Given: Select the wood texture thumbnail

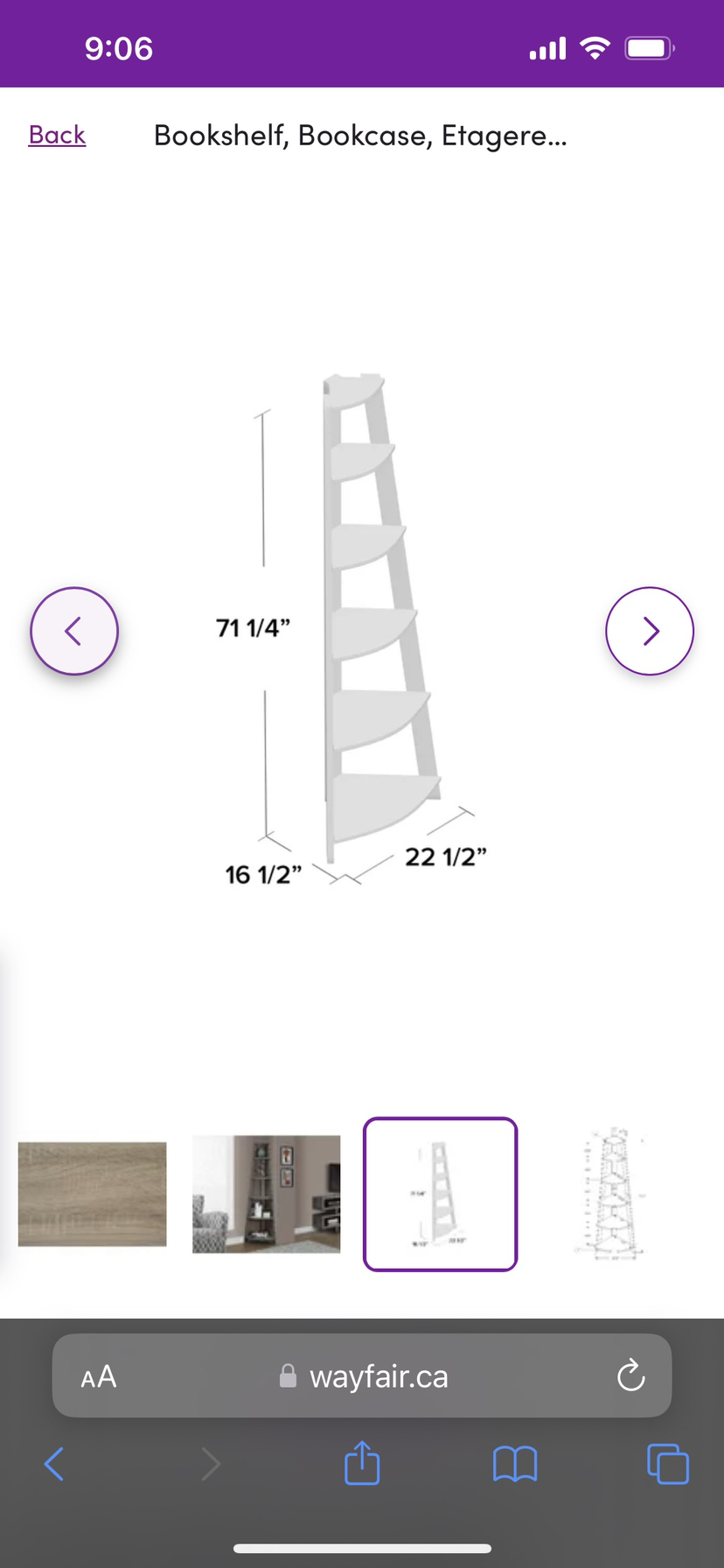Looking at the screenshot, I should tap(91, 1193).
